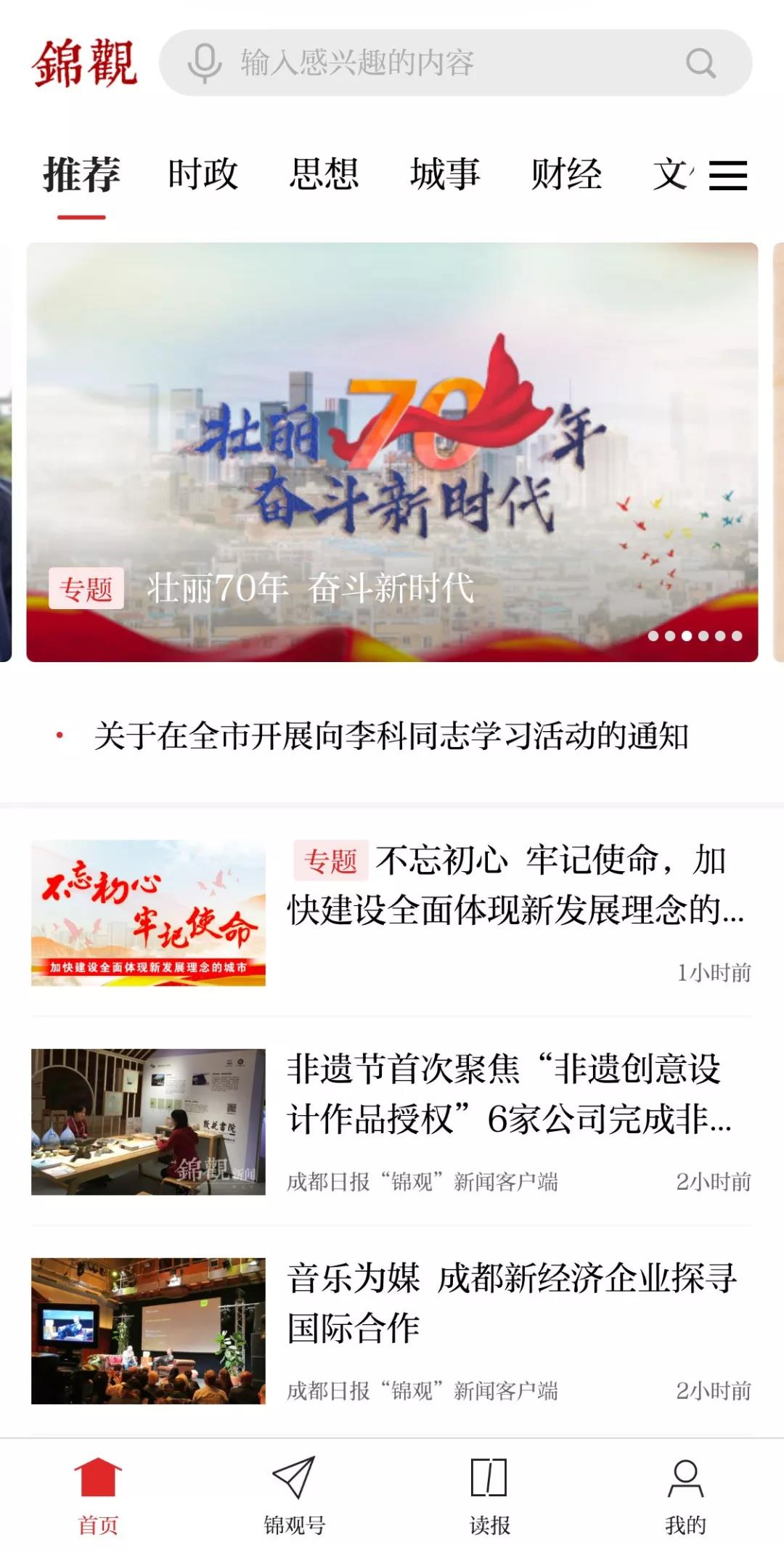Tap the 专题 label on the carousel banner
The width and height of the screenshot is (784, 1550).
pyautogui.click(x=88, y=590)
